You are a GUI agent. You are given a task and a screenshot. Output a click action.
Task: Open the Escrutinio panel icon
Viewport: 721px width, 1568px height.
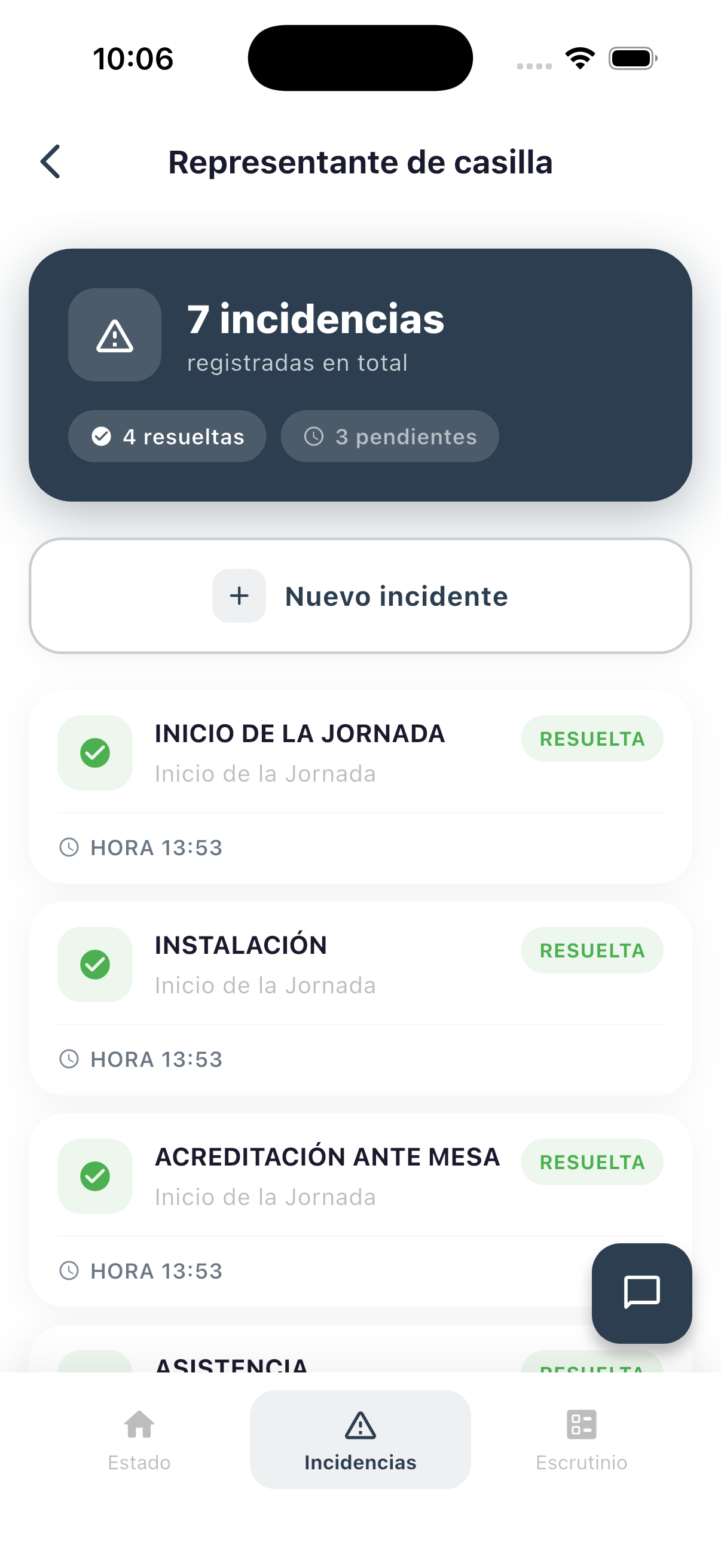coord(581,1425)
